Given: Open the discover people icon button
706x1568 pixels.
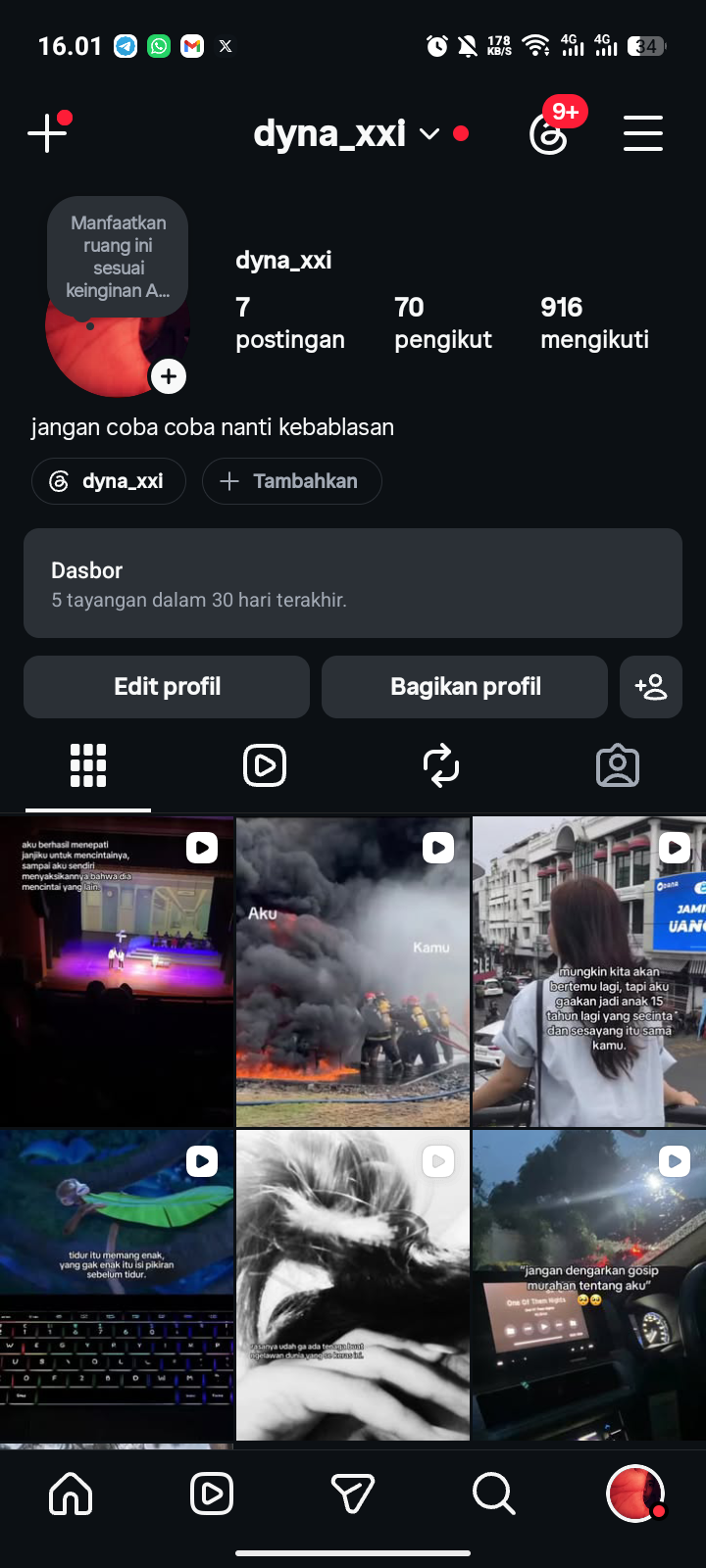Looking at the screenshot, I should click(651, 687).
